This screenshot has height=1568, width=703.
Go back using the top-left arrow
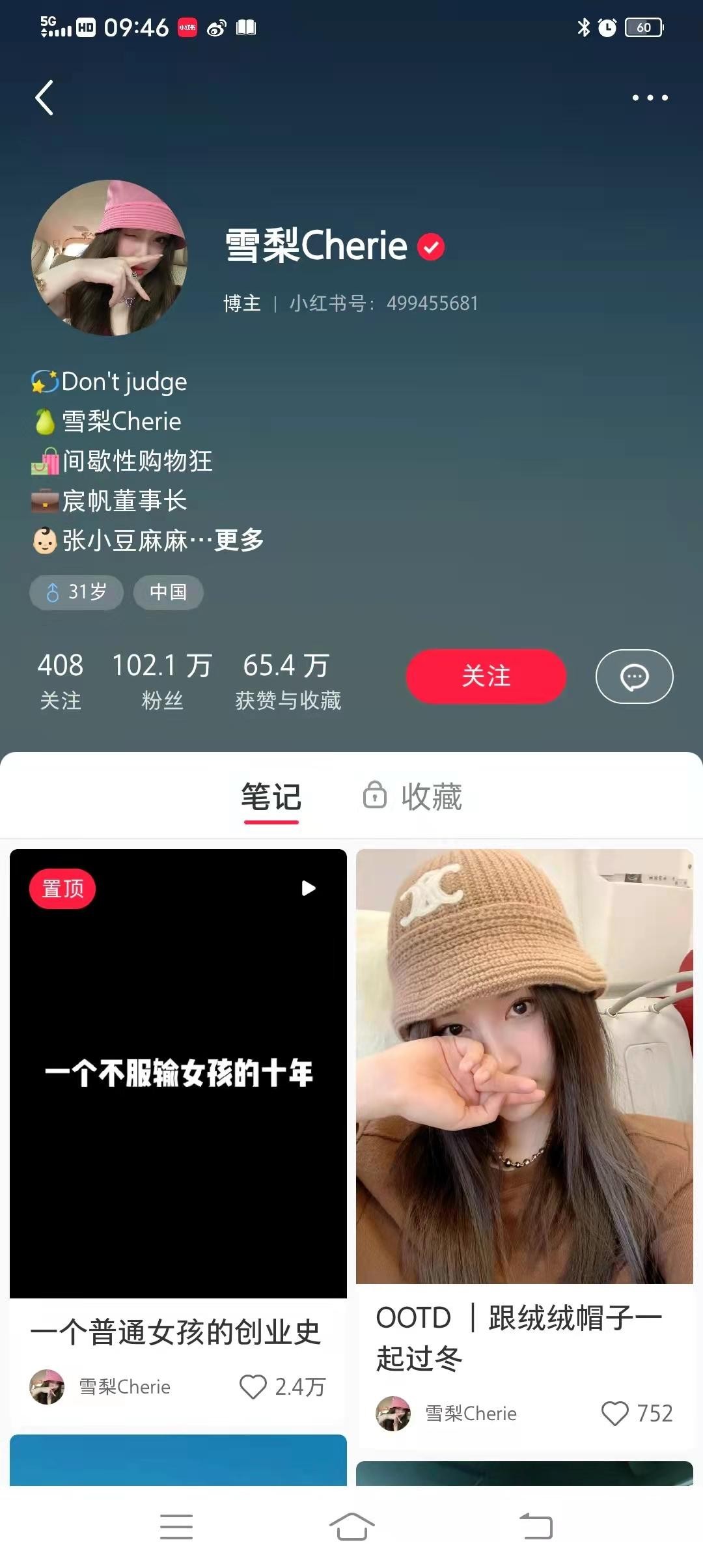pos(44,98)
